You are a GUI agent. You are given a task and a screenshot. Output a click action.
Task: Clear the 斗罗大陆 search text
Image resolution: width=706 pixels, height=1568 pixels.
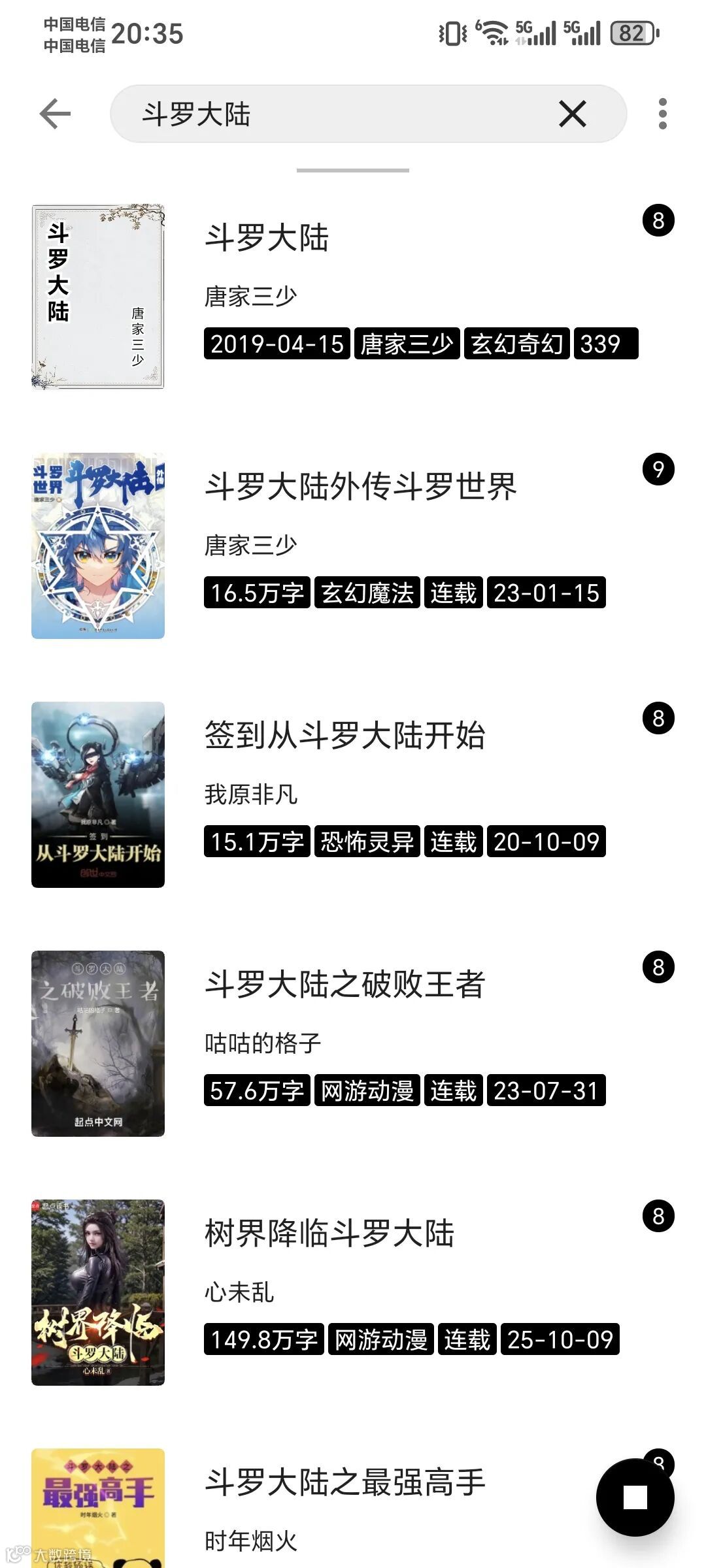click(x=572, y=114)
